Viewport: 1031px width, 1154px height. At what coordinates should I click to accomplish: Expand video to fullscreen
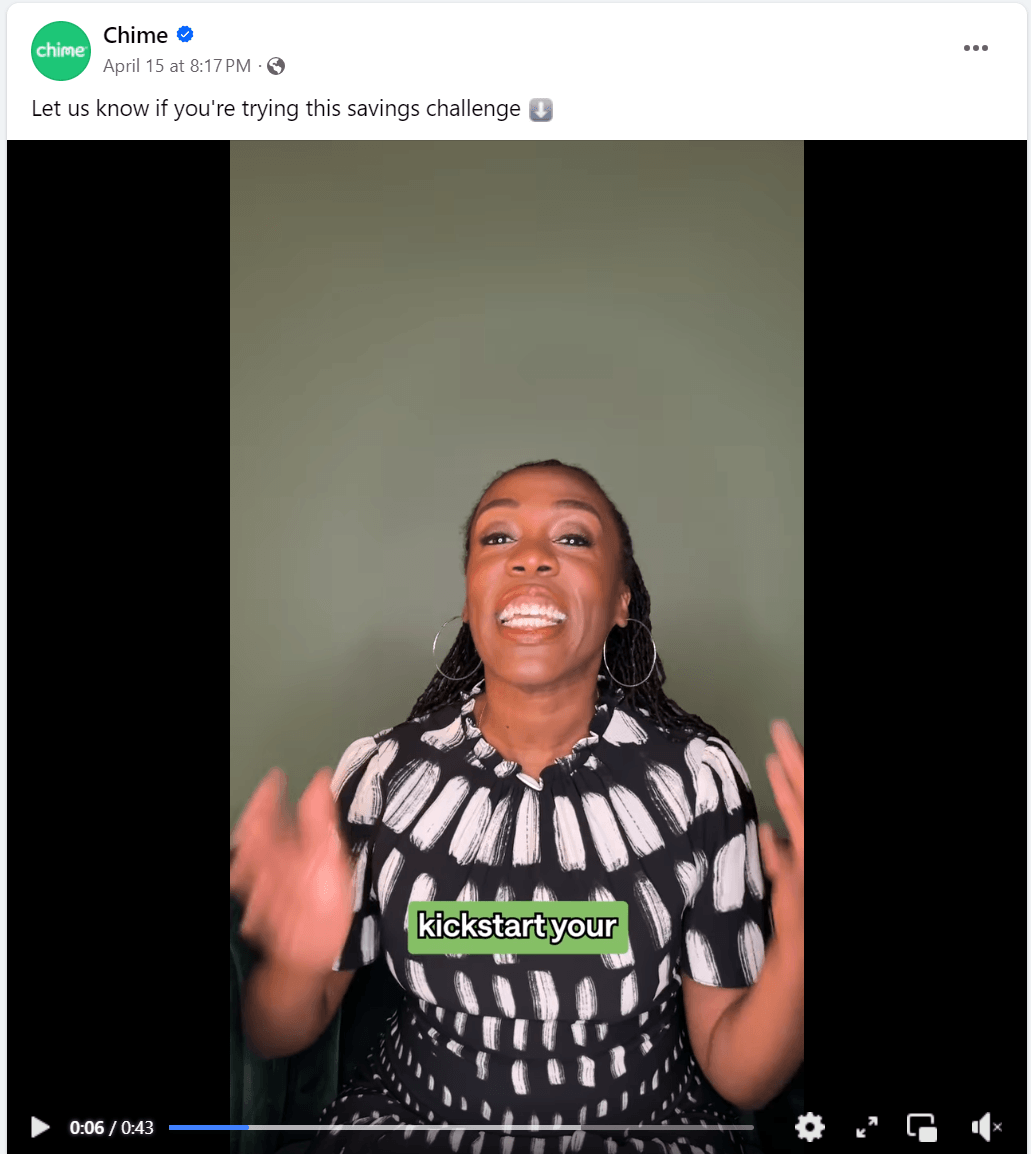(867, 1127)
